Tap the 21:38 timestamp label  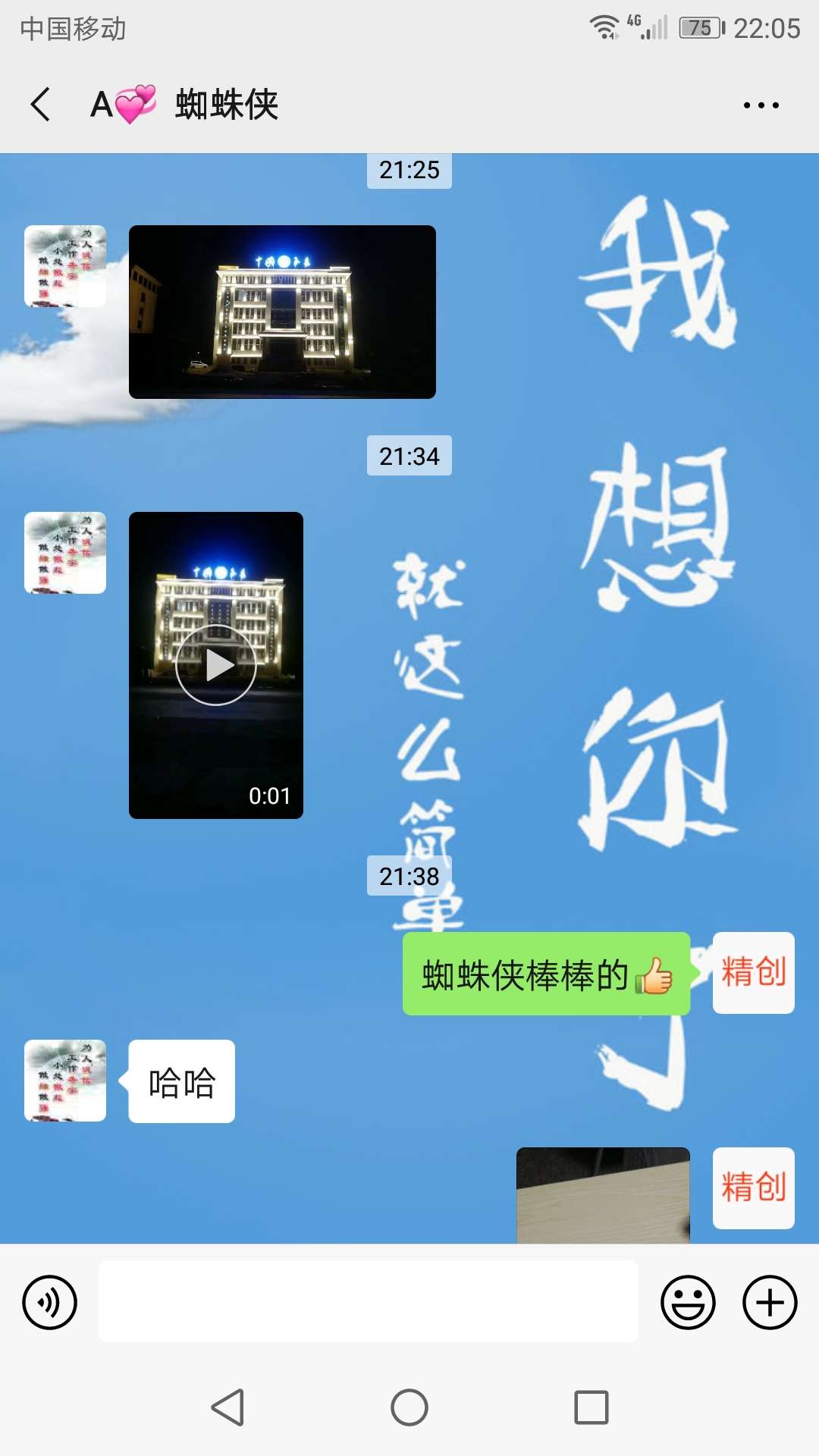(408, 877)
